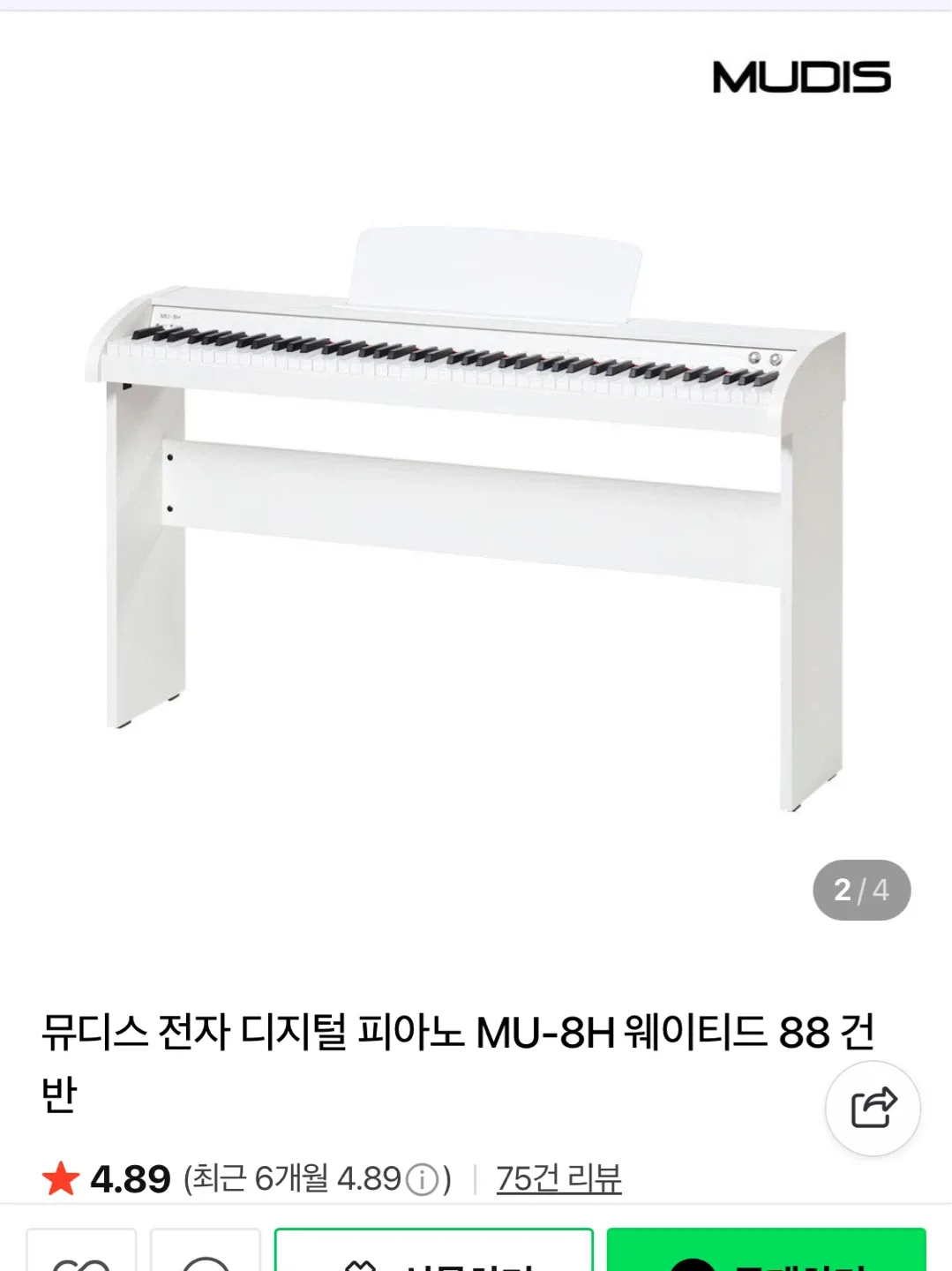The image size is (952, 1271).
Task: Open the 75건 리뷰 reviews link
Action: pyautogui.click(x=558, y=1178)
